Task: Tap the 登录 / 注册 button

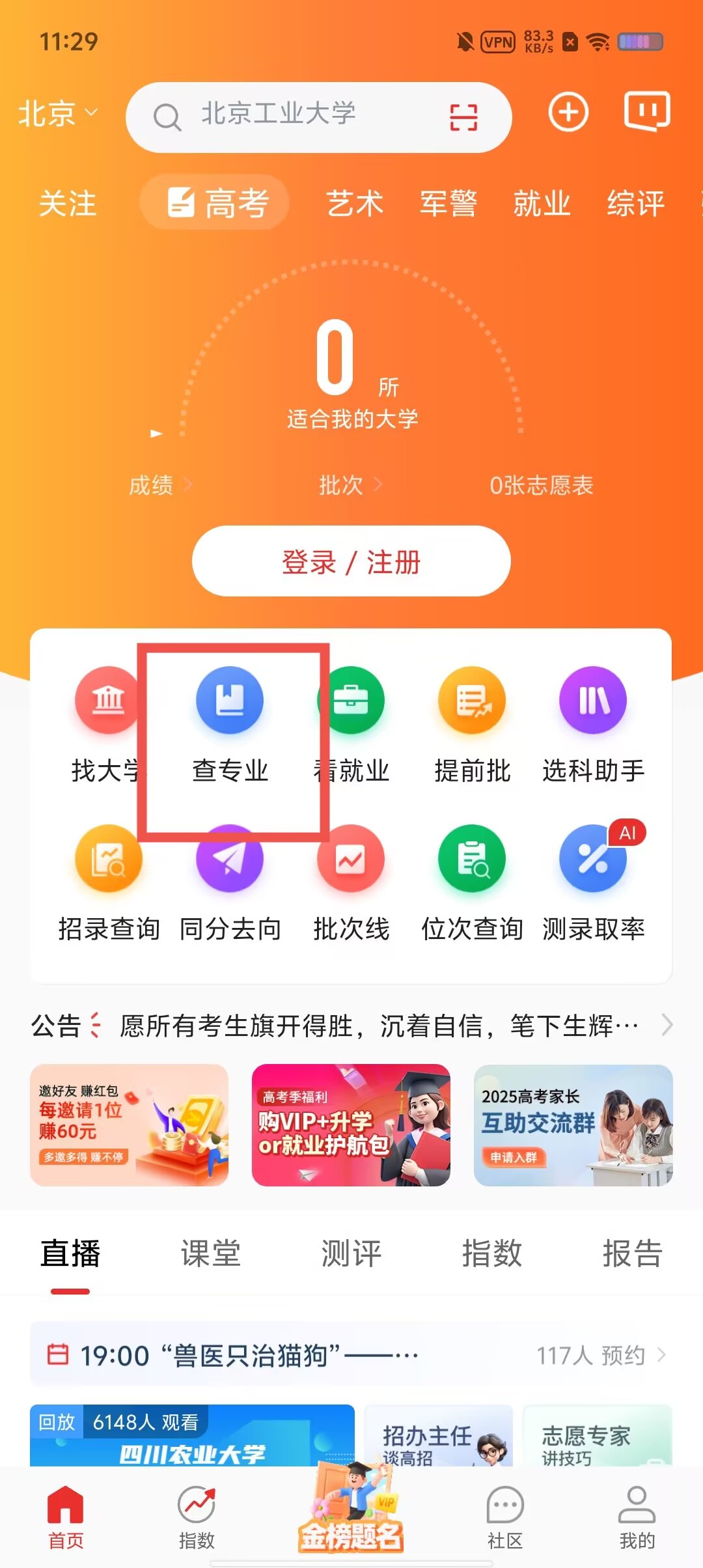Action: click(x=351, y=561)
